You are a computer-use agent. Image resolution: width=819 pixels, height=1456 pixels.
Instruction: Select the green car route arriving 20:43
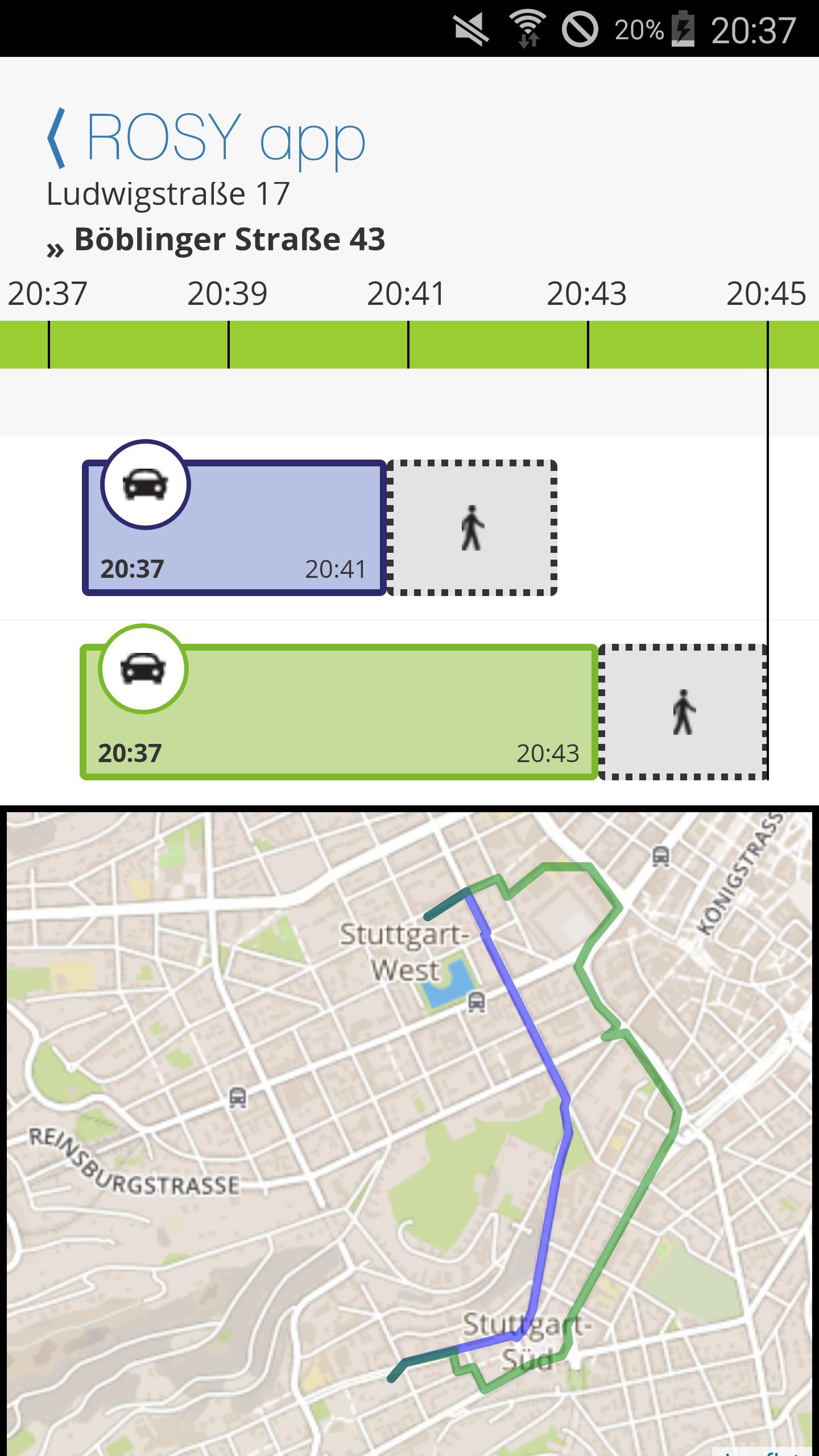[339, 712]
